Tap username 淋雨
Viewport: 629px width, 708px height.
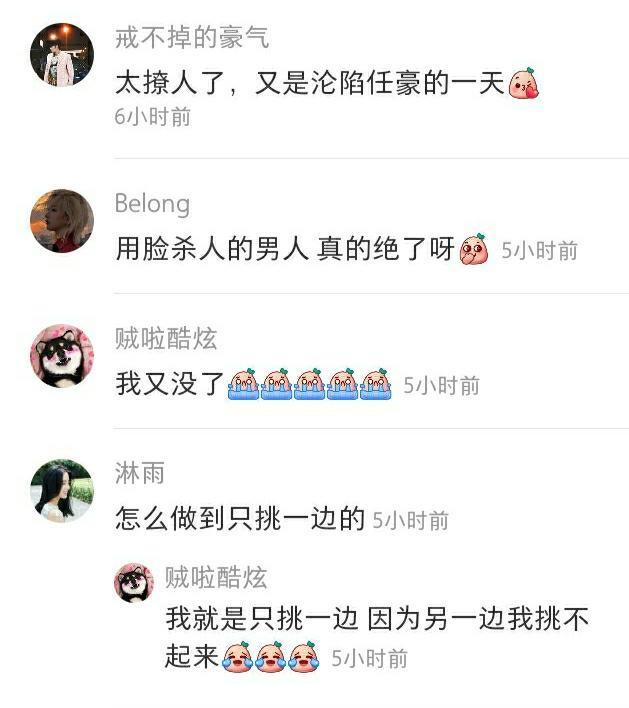coord(140,472)
